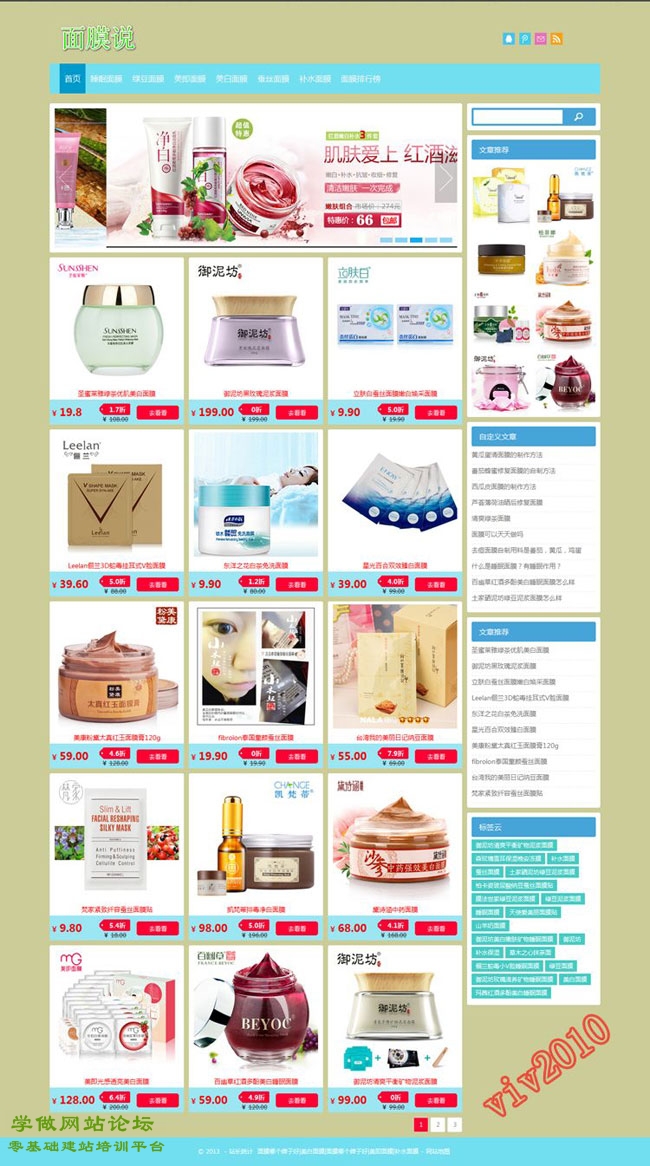Open the 面膜排行榜 ranking tab
The width and height of the screenshot is (650, 1166).
[x=360, y=79]
